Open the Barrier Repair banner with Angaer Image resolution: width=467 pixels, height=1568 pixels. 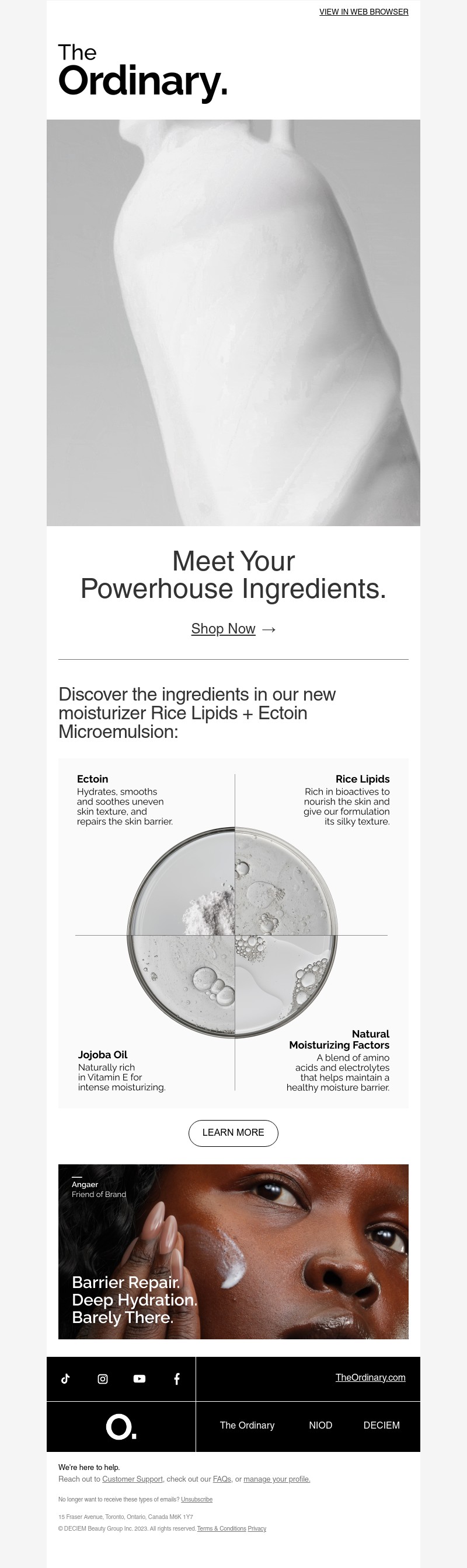[233, 1251]
